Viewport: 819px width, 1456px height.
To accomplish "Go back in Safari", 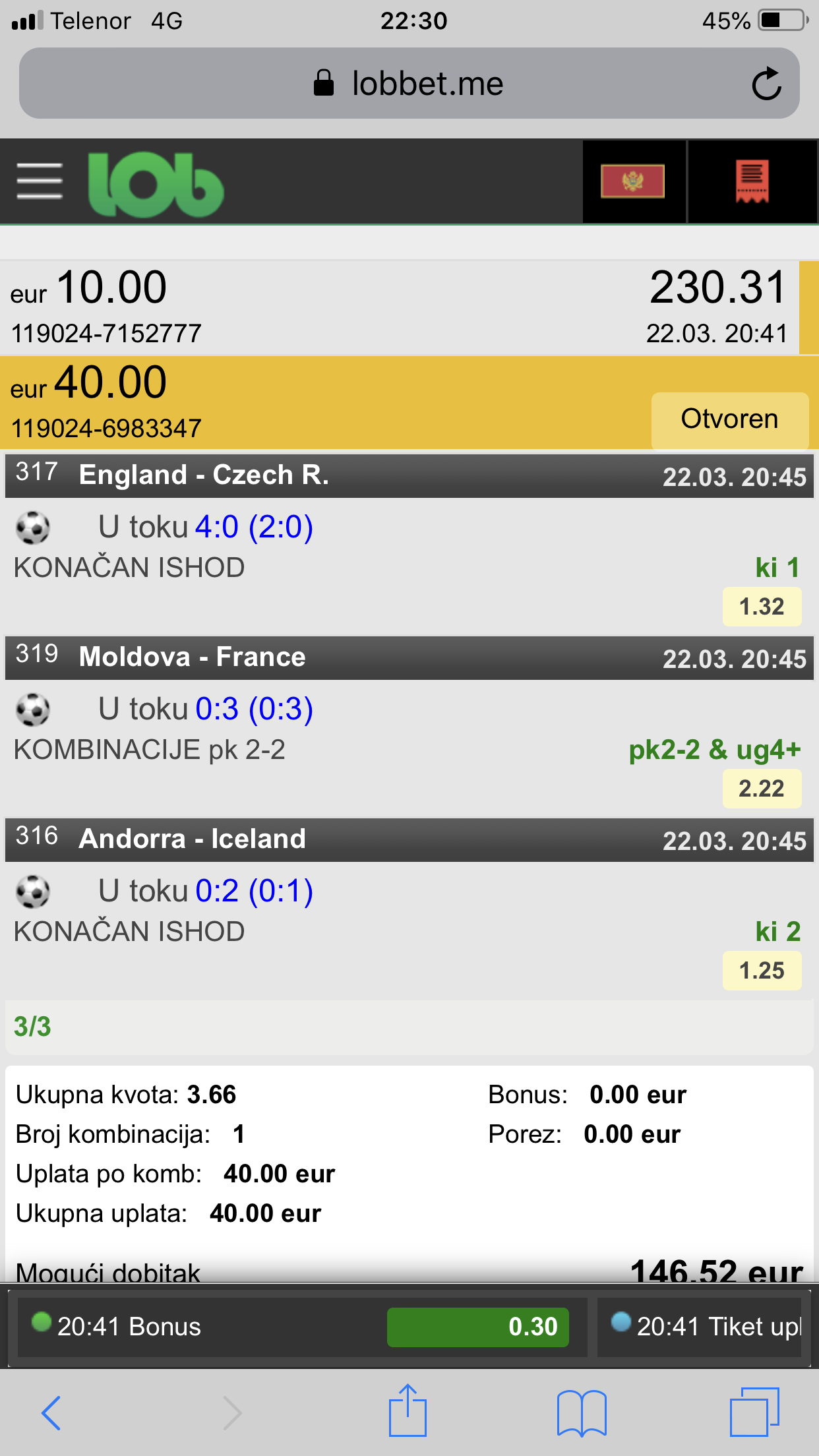I will click(x=51, y=1412).
